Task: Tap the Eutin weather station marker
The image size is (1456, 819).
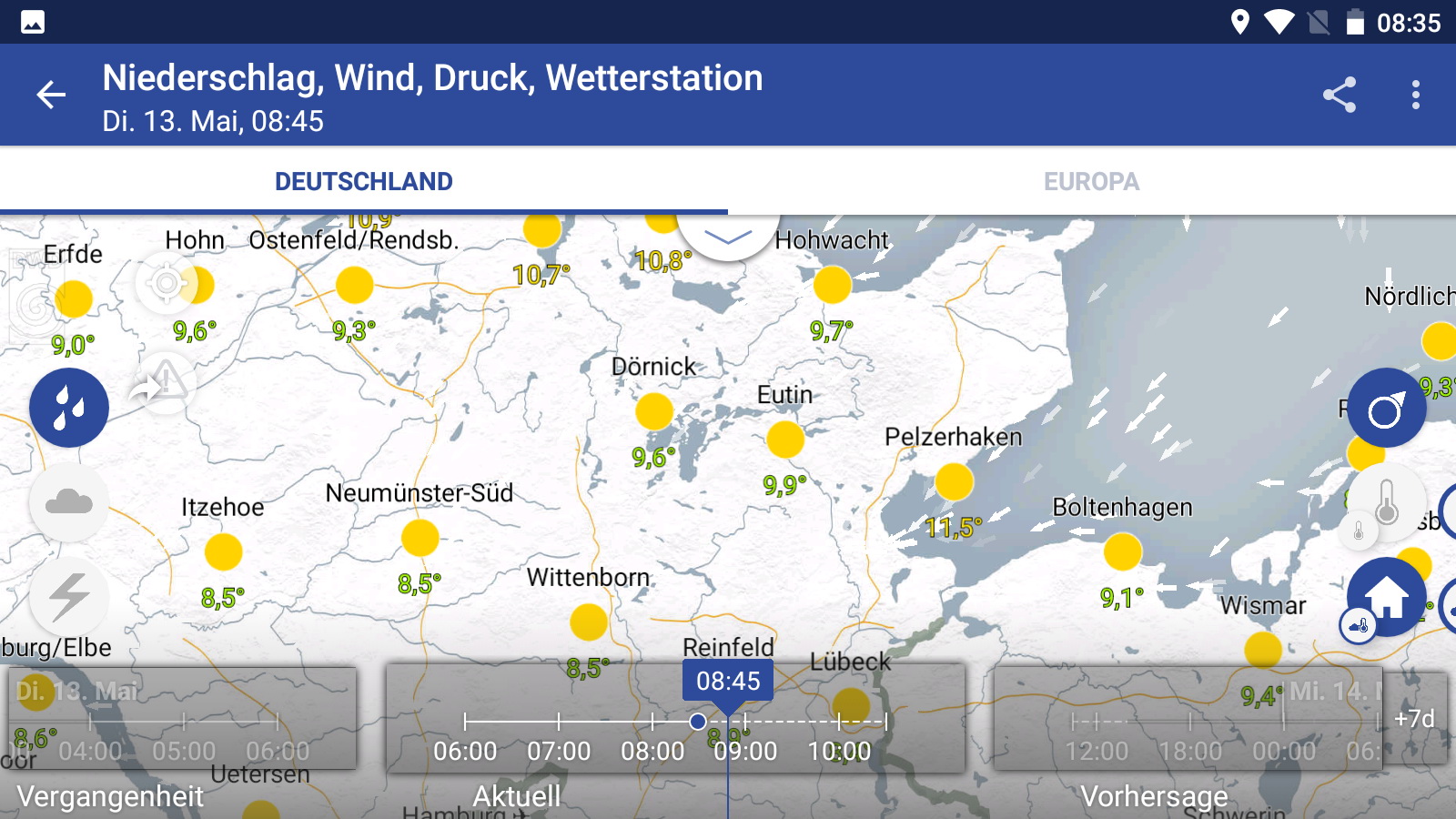Action: pyautogui.click(x=785, y=440)
